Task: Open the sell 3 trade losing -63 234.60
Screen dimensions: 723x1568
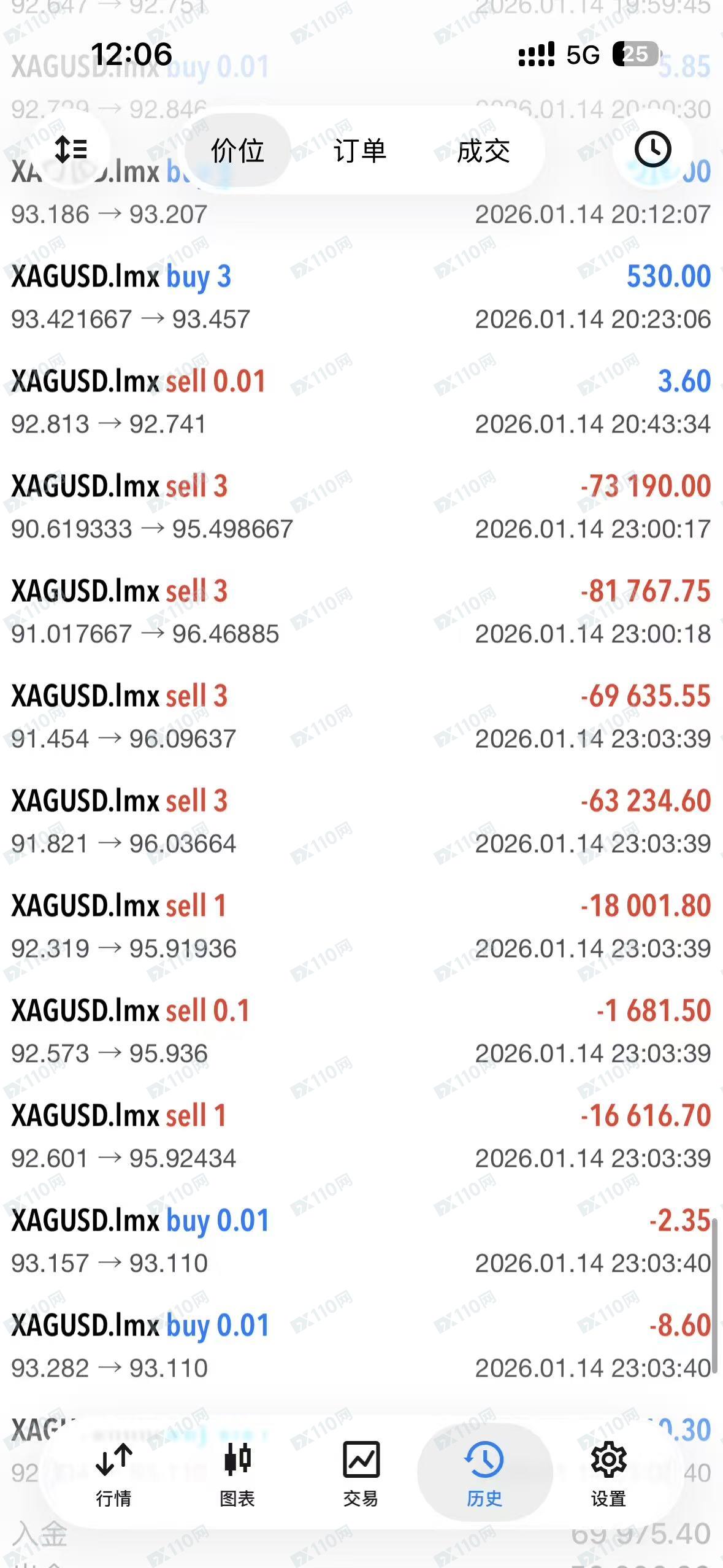Action: pyautogui.click(x=361, y=822)
